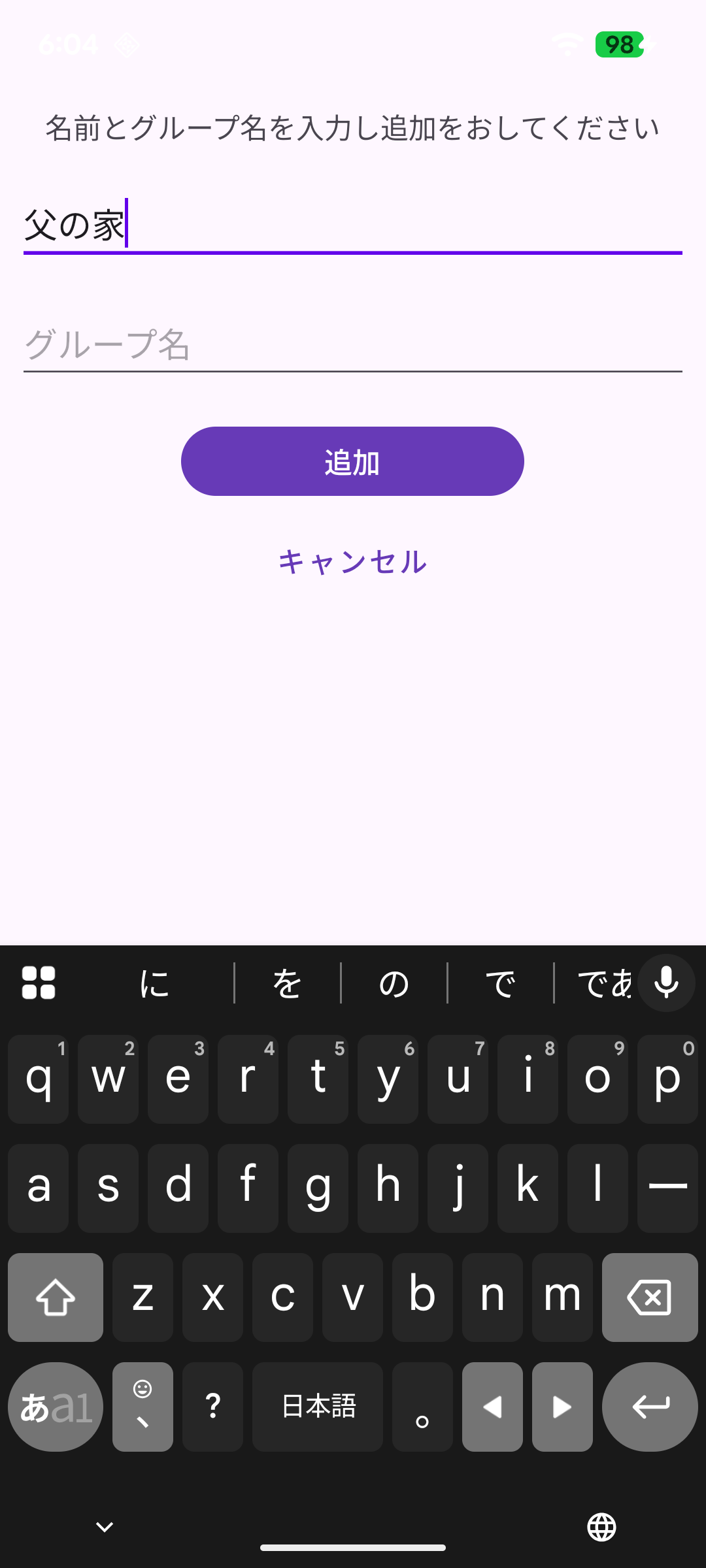Open the keyboard tools grid icon

point(39,983)
